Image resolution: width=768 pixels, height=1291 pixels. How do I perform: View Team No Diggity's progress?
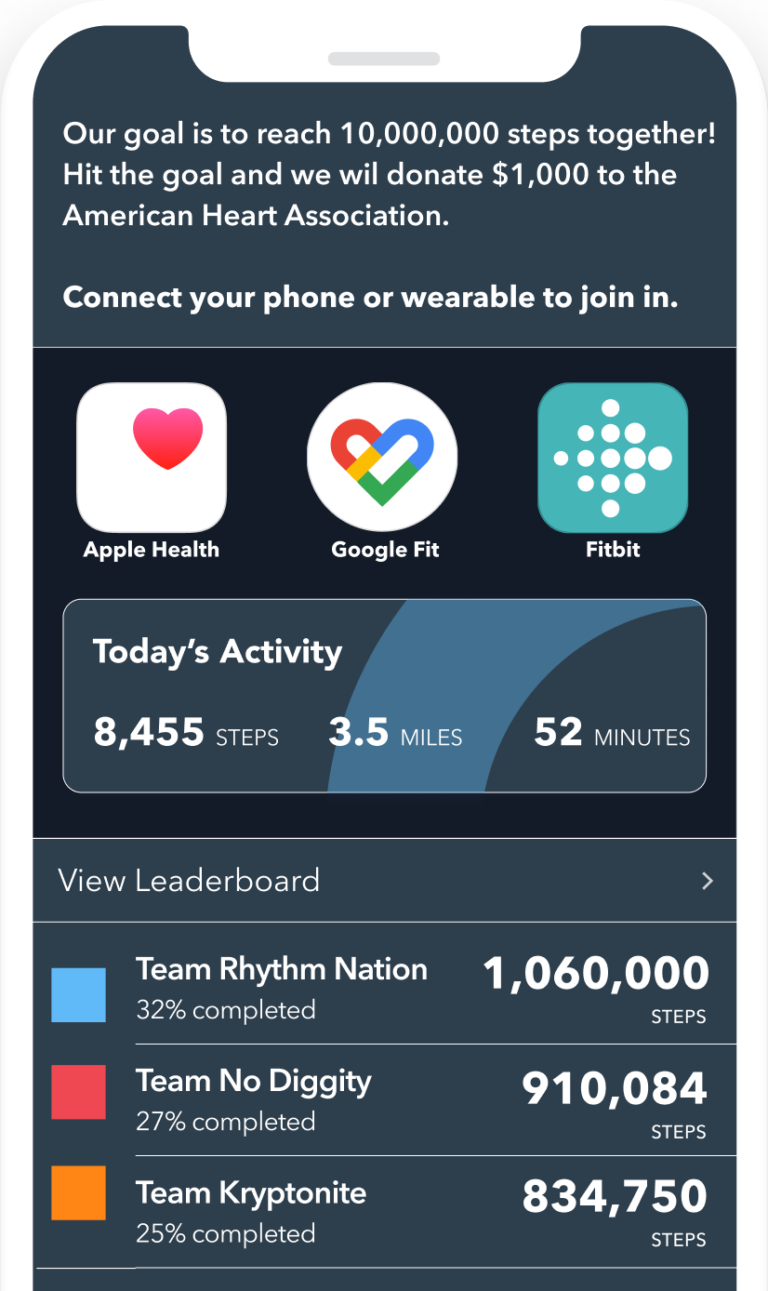tap(384, 1099)
